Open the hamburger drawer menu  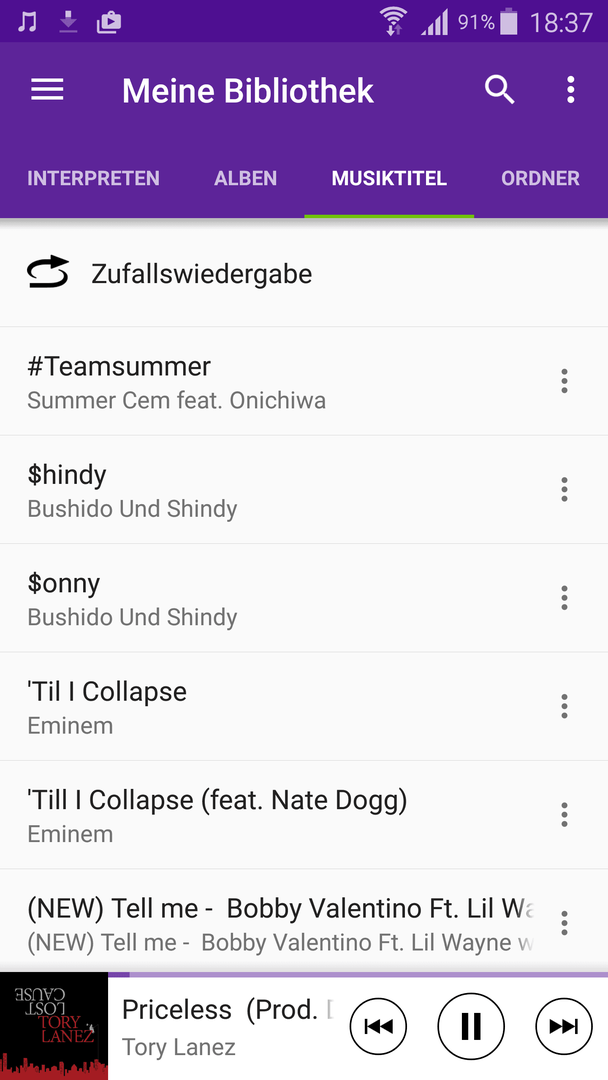pos(48,90)
